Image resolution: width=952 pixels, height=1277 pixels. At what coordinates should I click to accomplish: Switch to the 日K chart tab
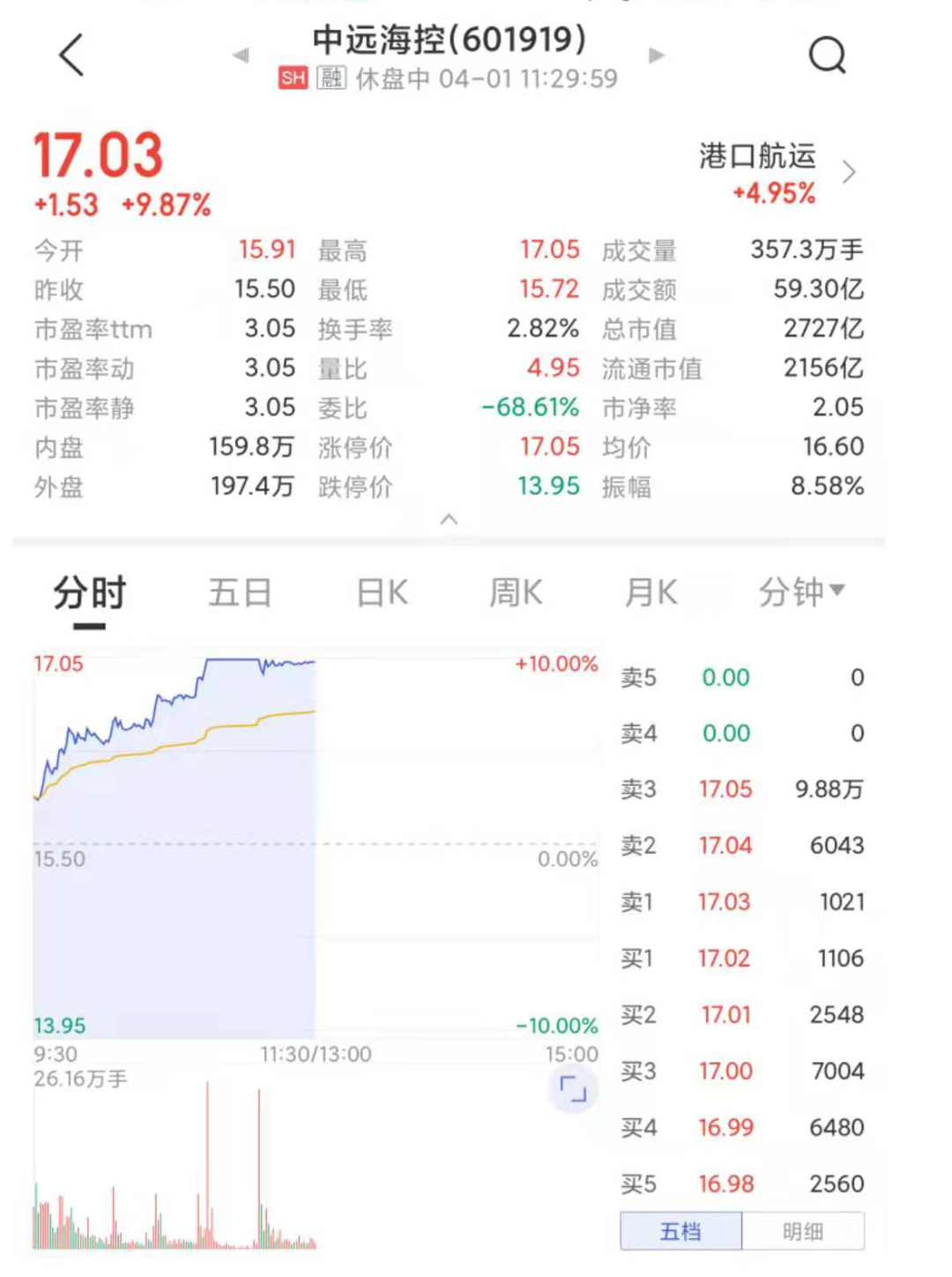click(x=383, y=593)
